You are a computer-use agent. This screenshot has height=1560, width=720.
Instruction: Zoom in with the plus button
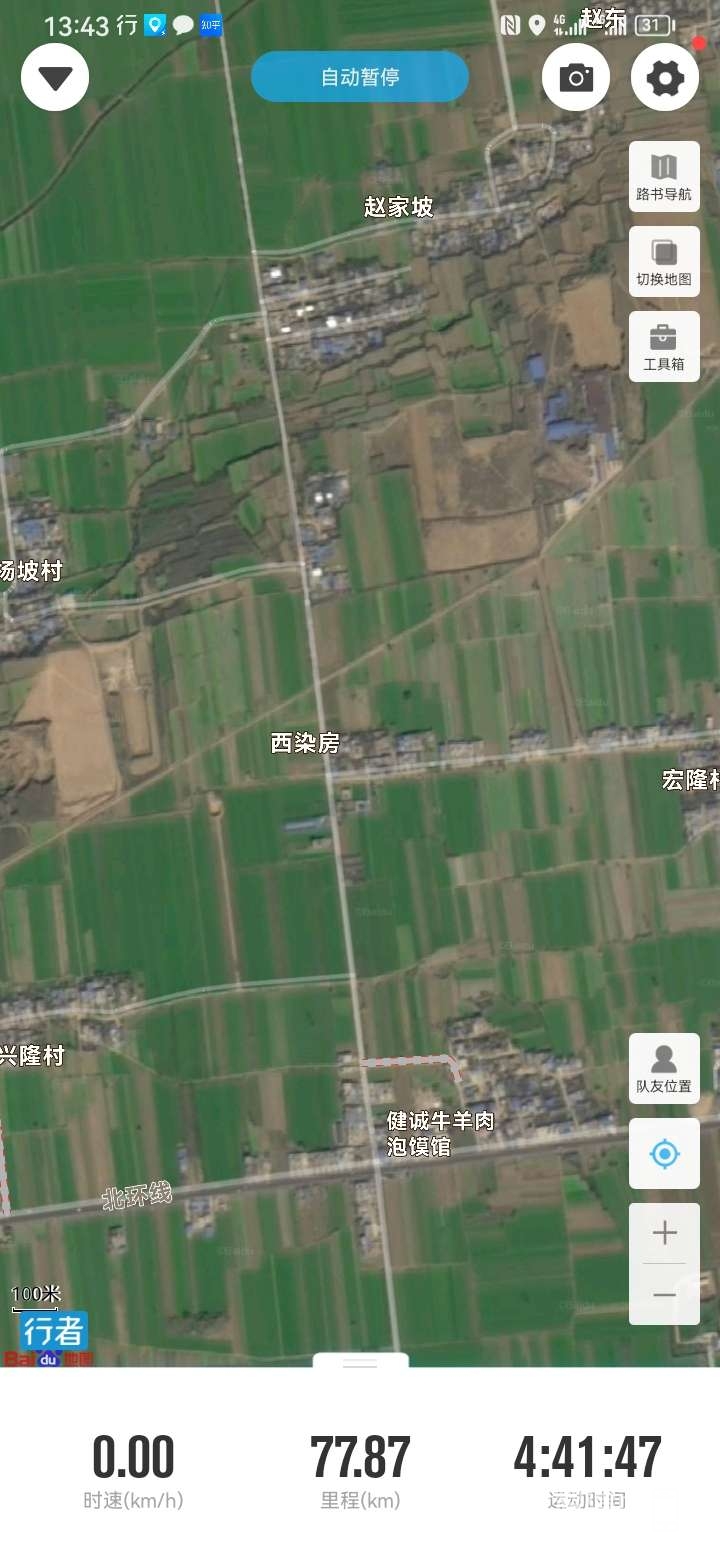click(x=664, y=1233)
